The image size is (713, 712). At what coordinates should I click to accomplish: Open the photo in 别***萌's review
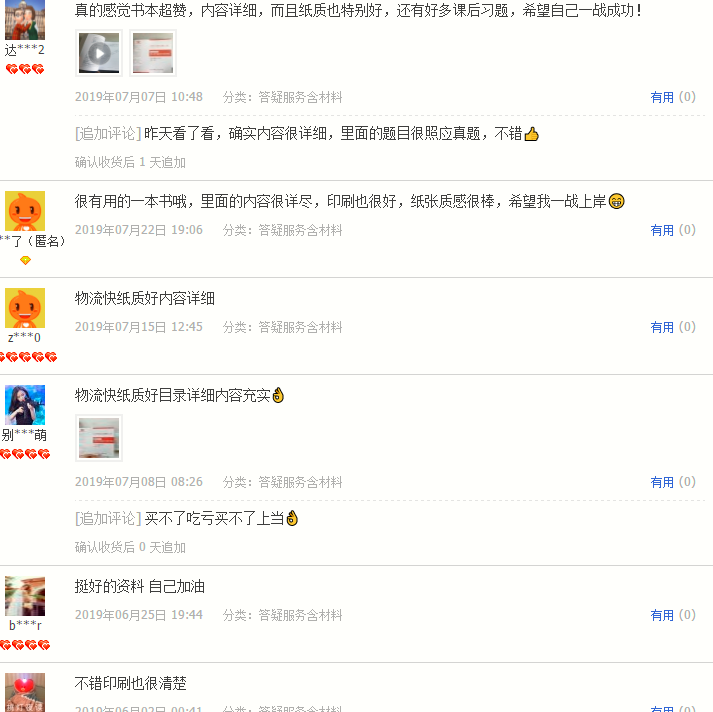pyautogui.click(x=99, y=438)
